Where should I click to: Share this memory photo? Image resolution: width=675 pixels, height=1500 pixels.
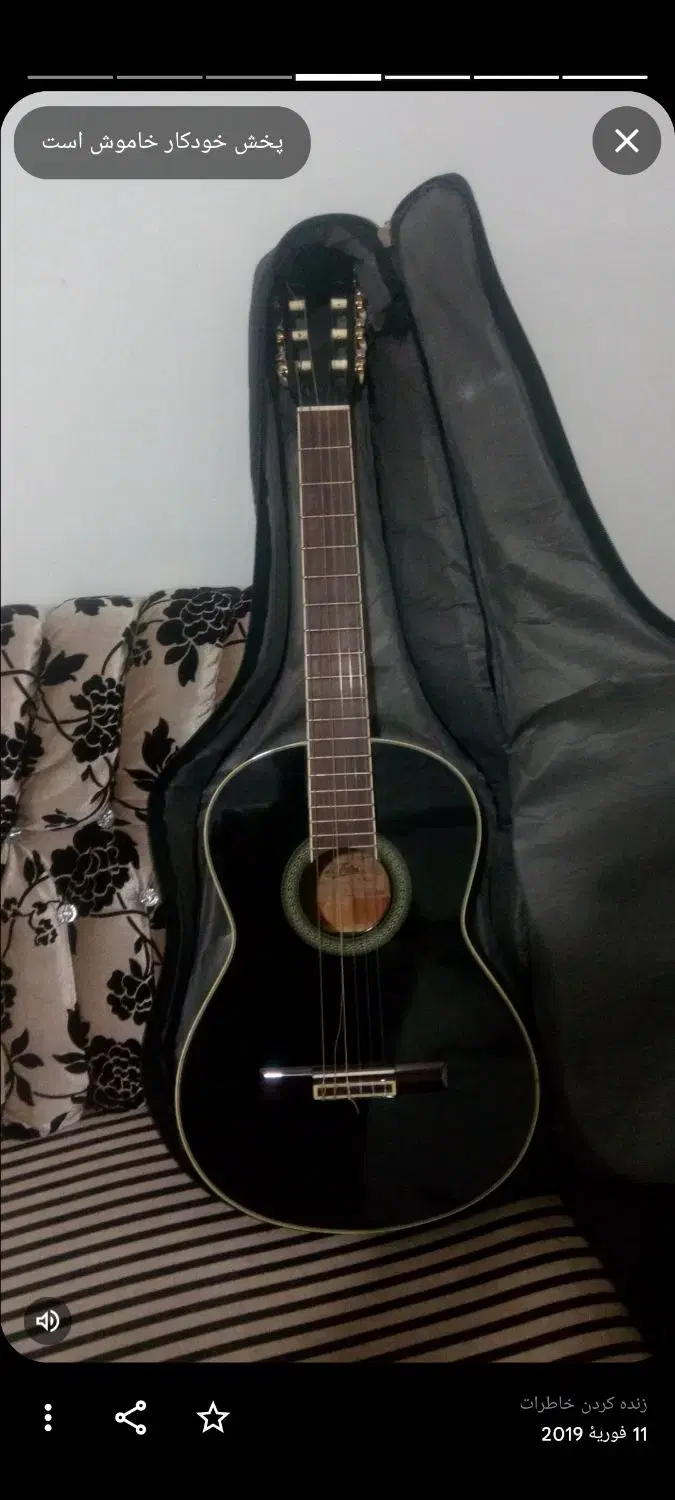coord(131,1417)
